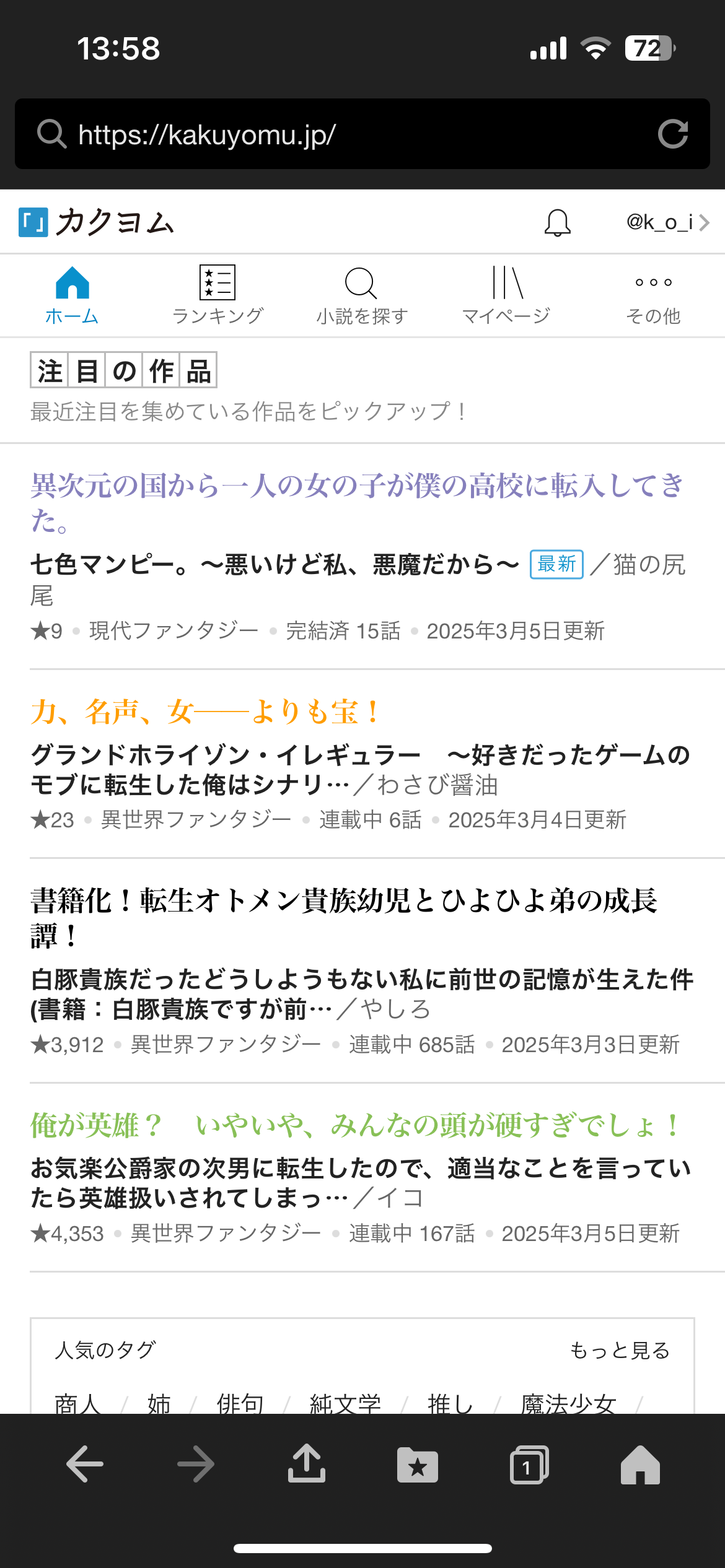Open the 小説を探す tab

pos(361,295)
